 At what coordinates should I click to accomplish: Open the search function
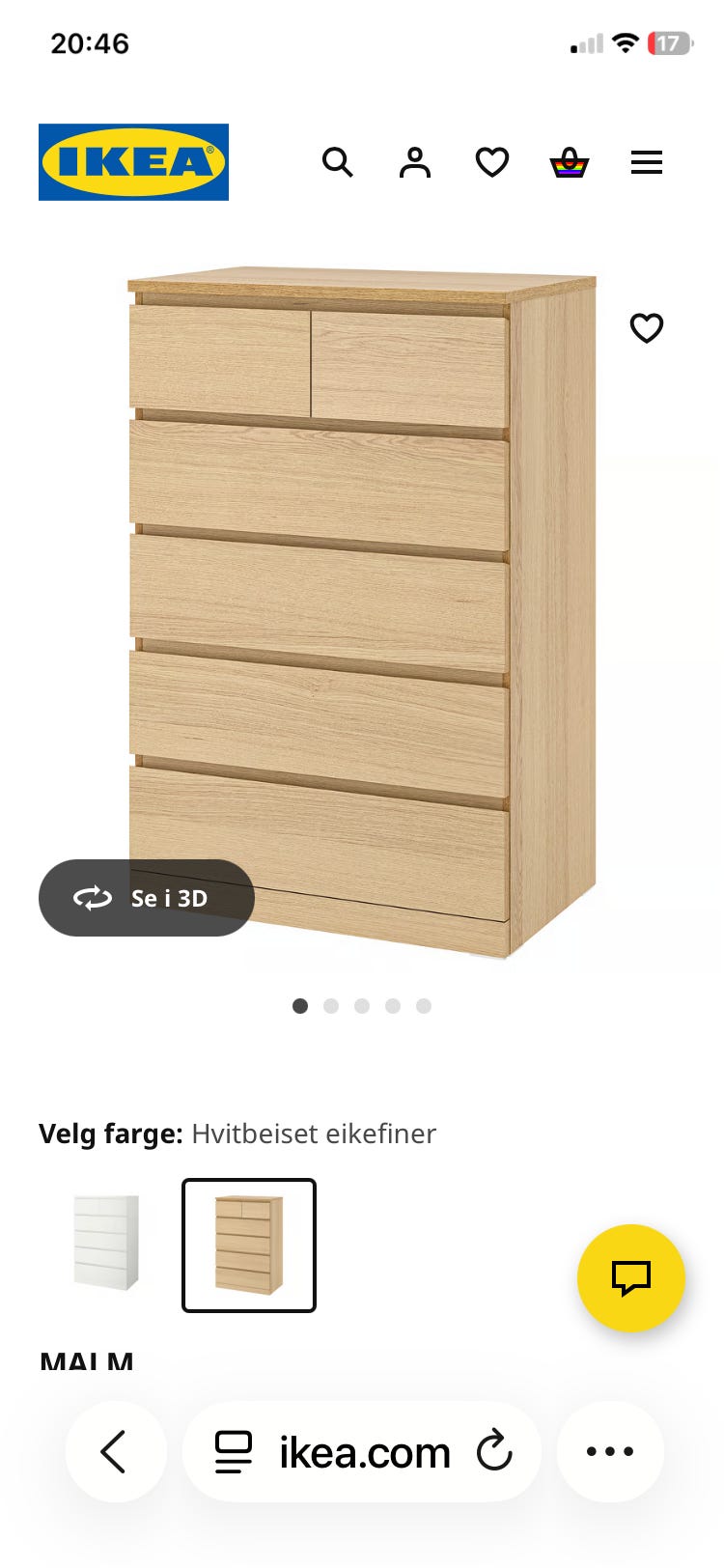coord(339,162)
